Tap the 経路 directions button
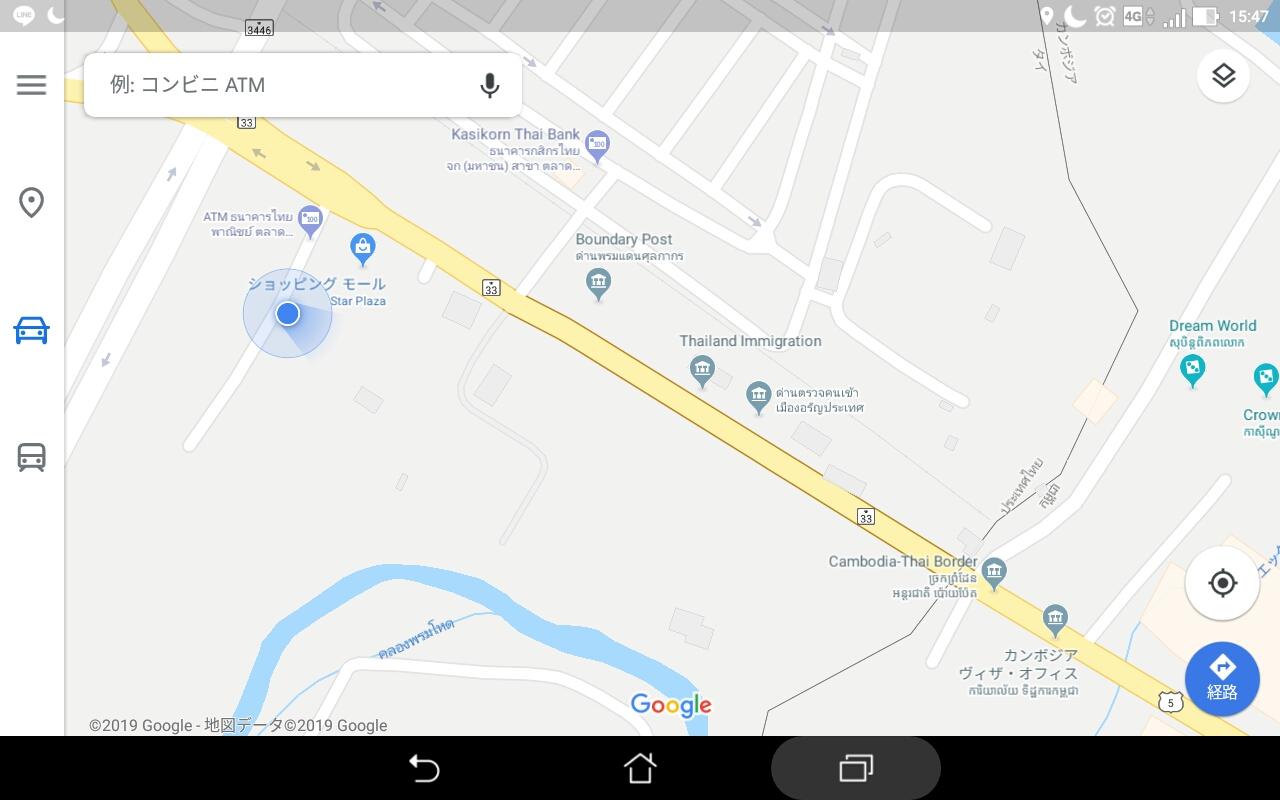The height and width of the screenshot is (800, 1280). 1222,678
